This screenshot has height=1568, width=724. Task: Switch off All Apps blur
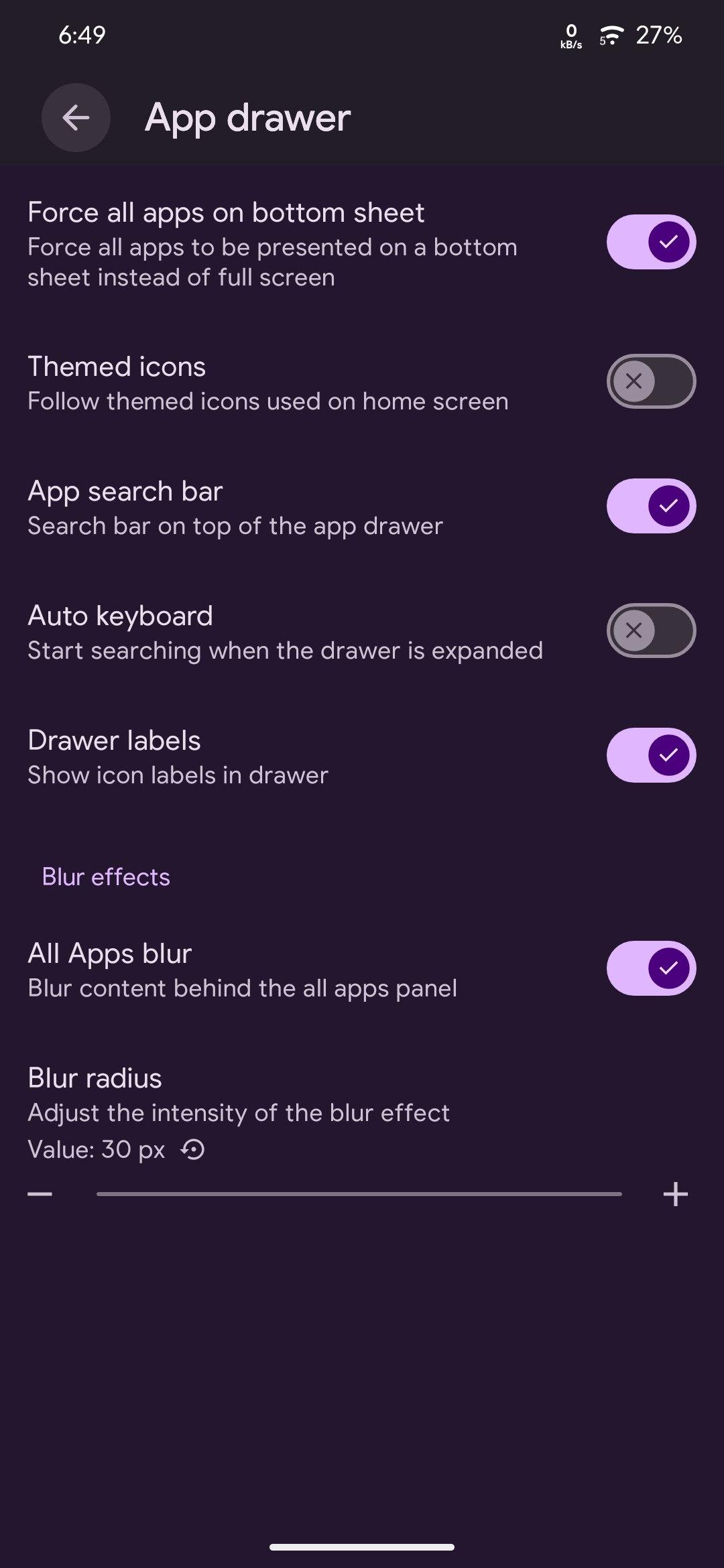tap(651, 968)
